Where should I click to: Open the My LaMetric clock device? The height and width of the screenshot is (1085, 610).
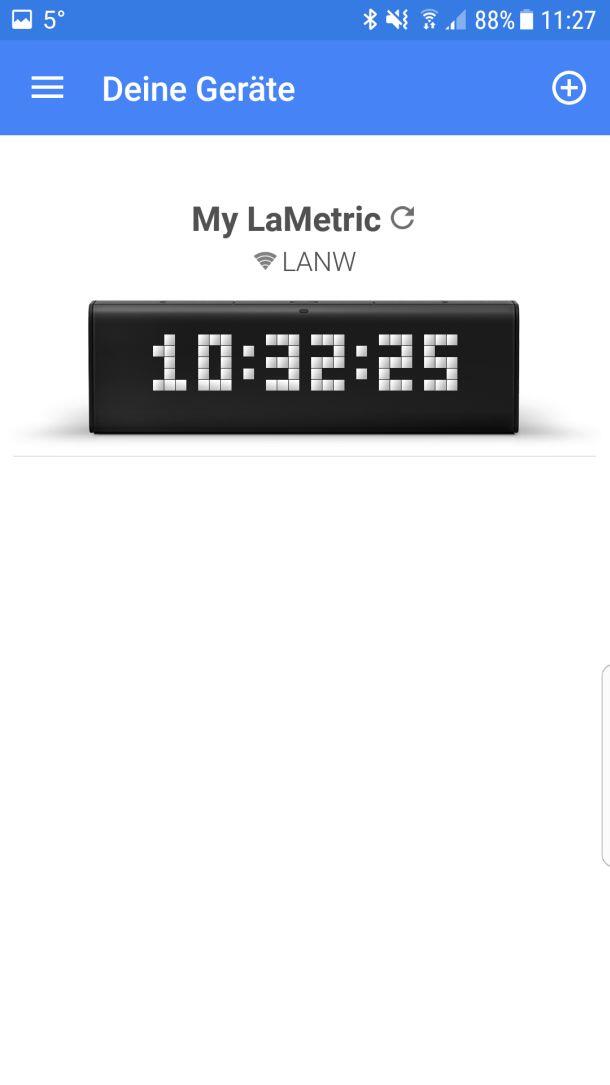304,366
